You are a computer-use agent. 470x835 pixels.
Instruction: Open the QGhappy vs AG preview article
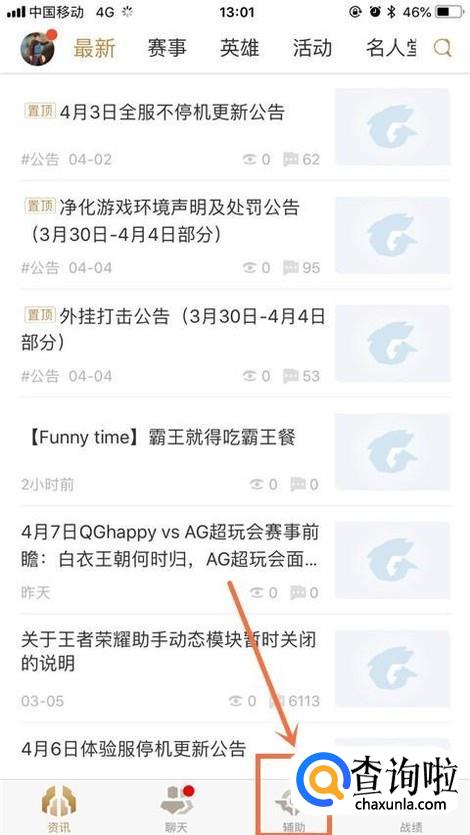235,560
